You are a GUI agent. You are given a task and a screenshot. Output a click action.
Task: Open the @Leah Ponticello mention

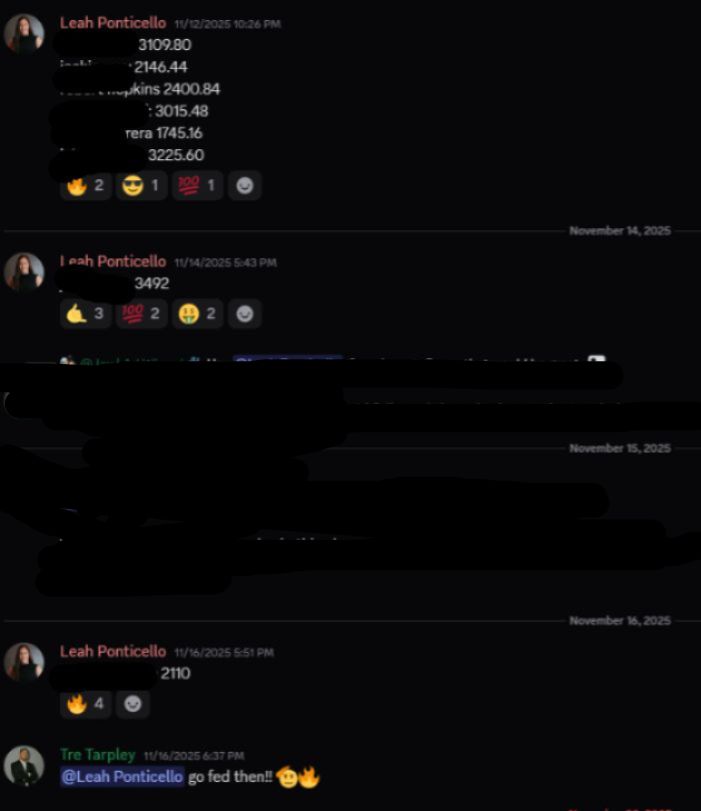[122, 777]
